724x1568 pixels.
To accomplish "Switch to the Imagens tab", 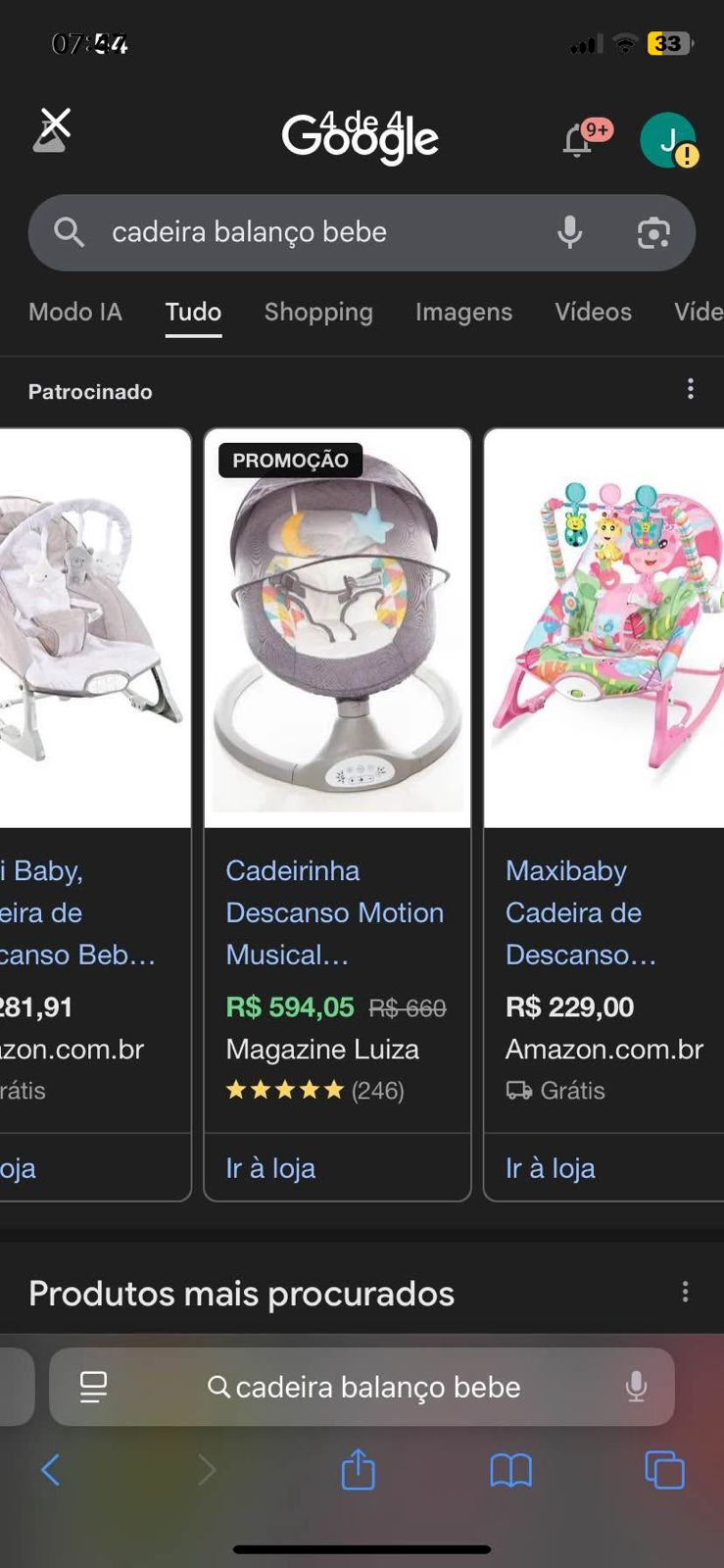I will 463,312.
